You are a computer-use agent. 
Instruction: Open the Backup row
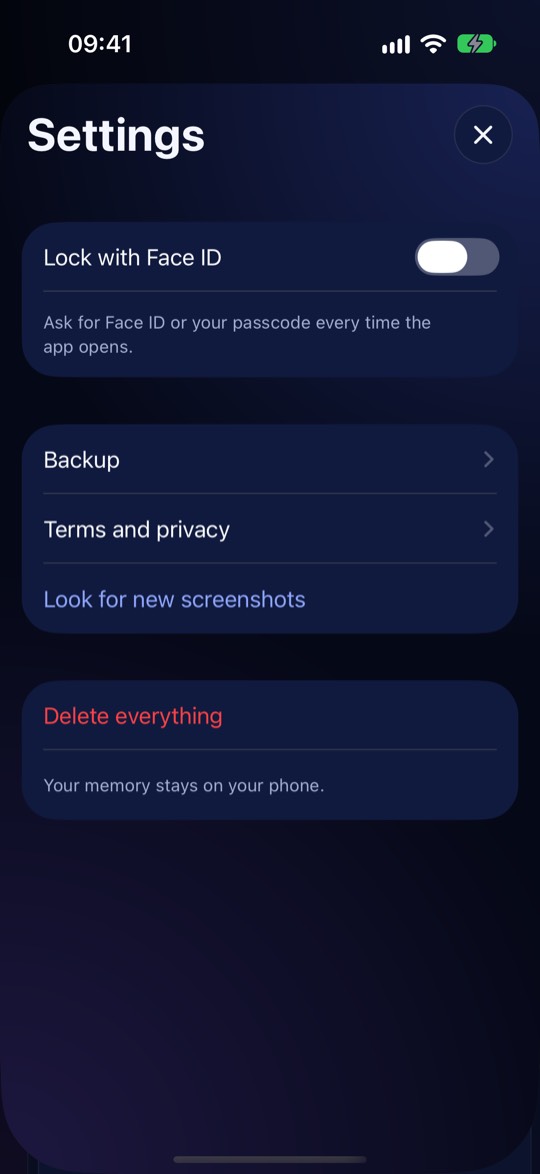[x=270, y=459]
